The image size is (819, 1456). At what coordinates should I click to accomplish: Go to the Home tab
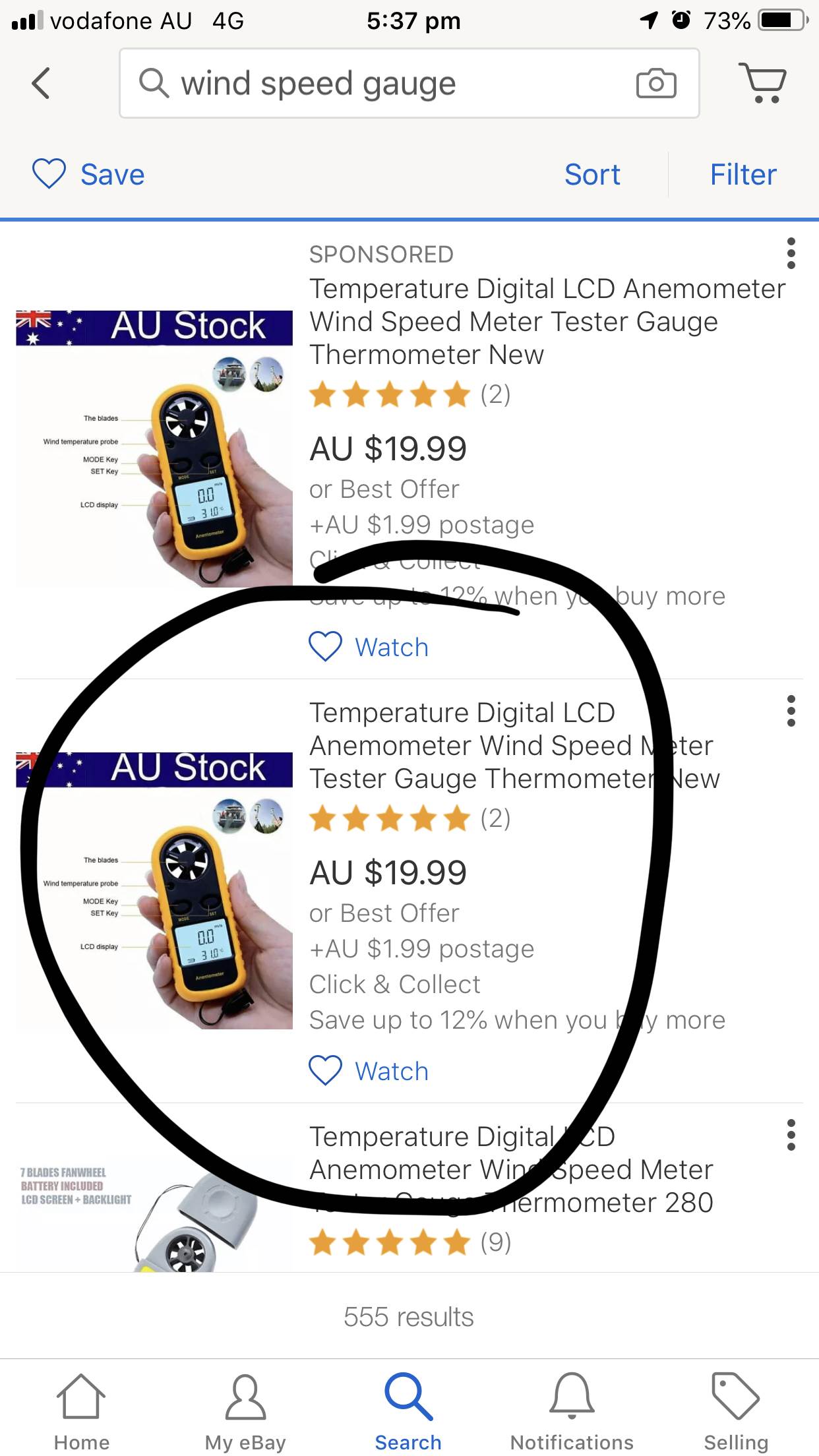81,1411
